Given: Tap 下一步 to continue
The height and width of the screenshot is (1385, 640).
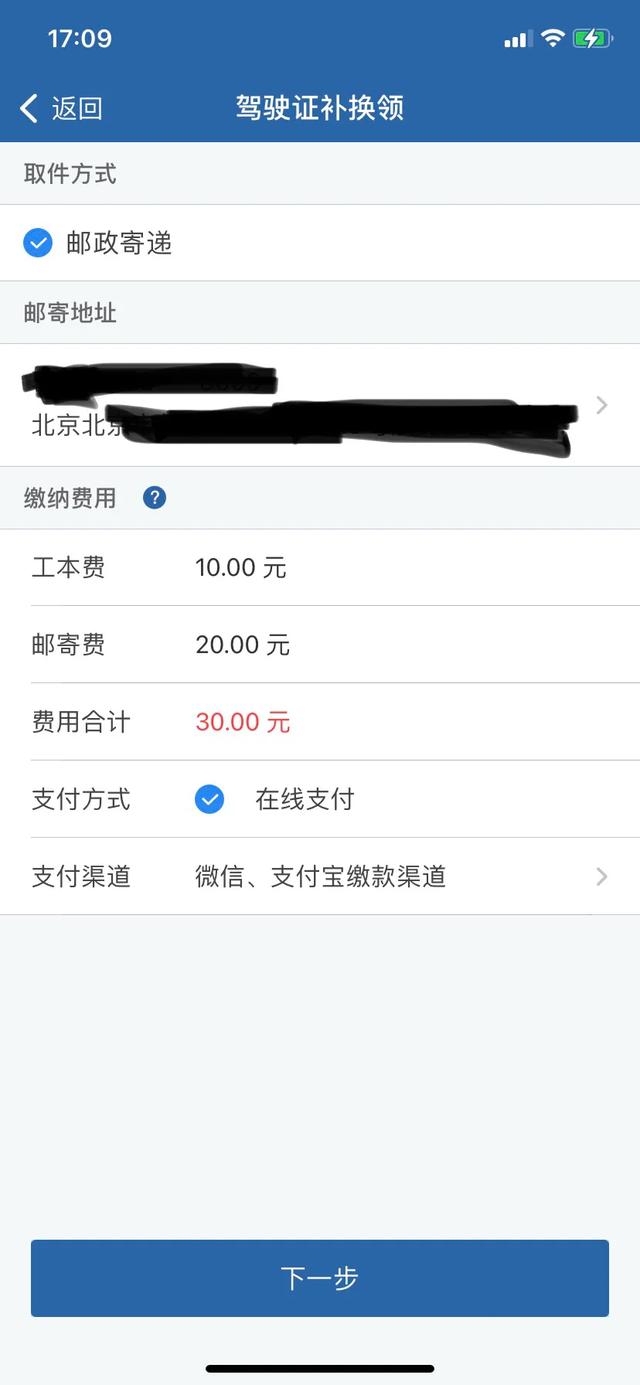Looking at the screenshot, I should [x=320, y=1278].
